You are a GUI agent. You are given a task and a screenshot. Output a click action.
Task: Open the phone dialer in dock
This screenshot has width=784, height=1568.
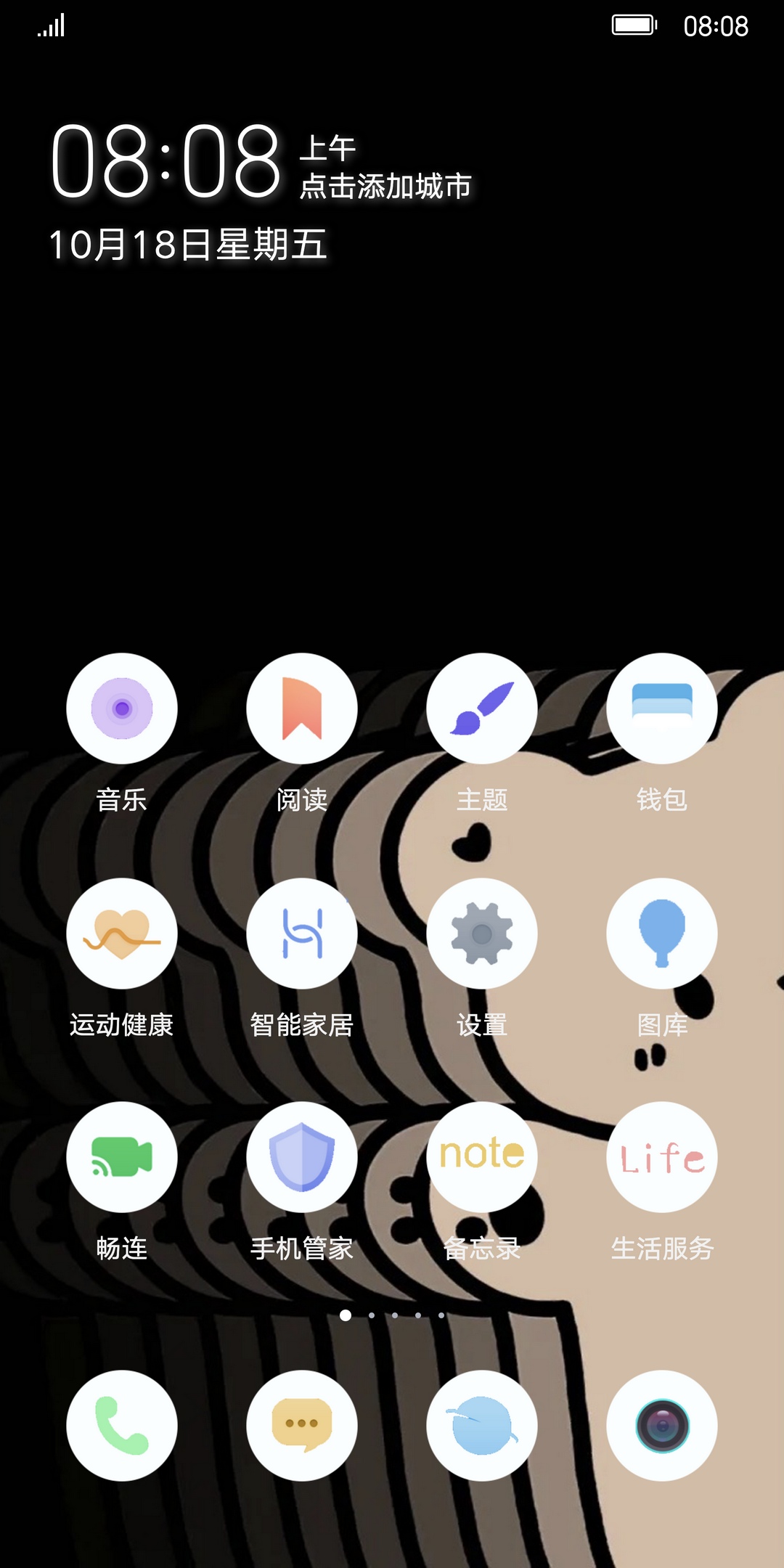tap(122, 1426)
